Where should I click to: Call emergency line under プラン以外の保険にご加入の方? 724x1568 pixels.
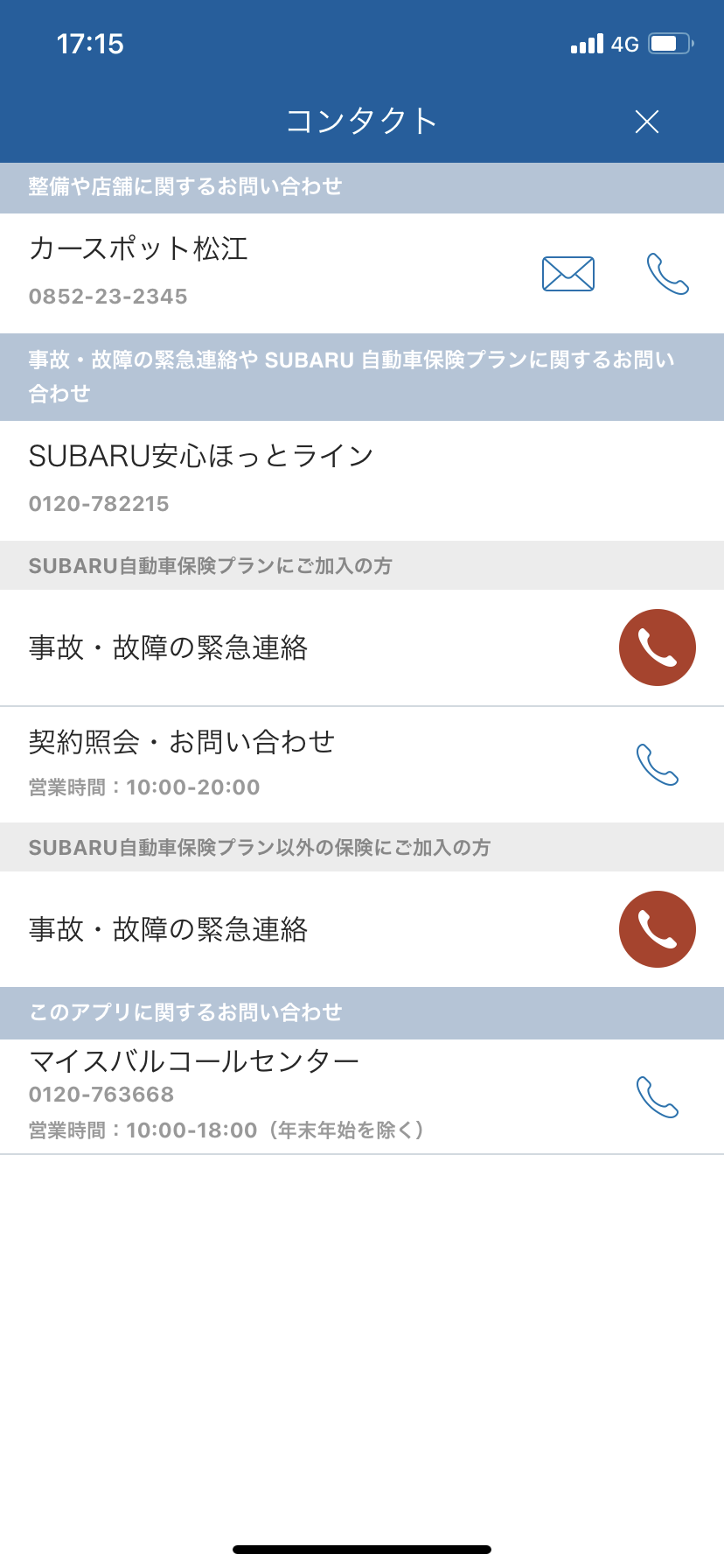tap(658, 929)
